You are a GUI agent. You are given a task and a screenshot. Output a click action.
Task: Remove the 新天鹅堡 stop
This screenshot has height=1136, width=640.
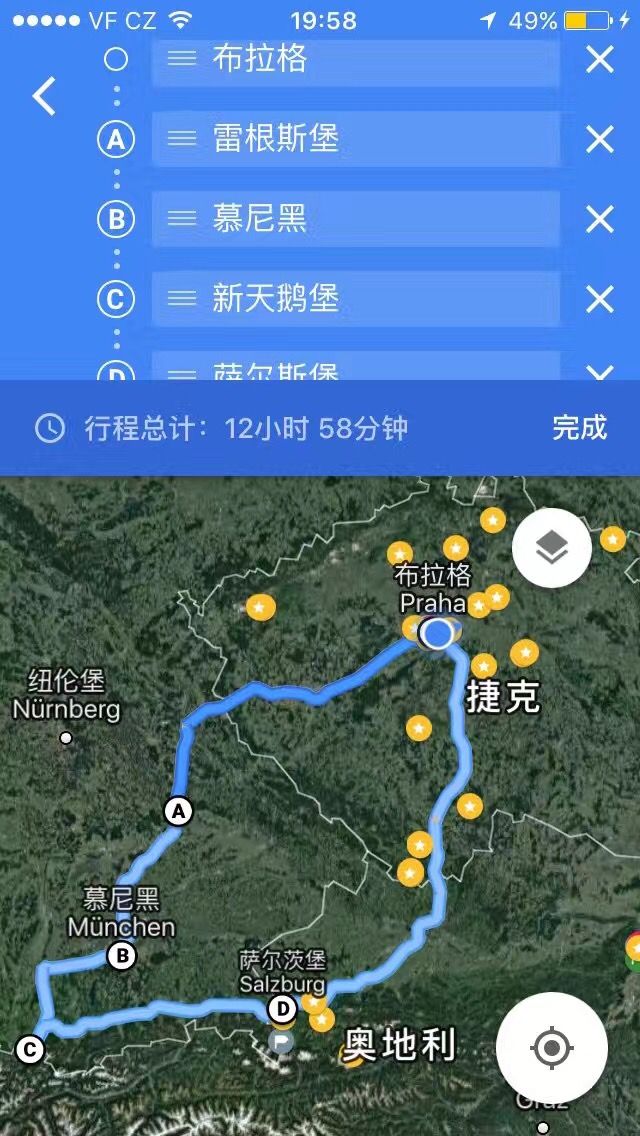599,298
